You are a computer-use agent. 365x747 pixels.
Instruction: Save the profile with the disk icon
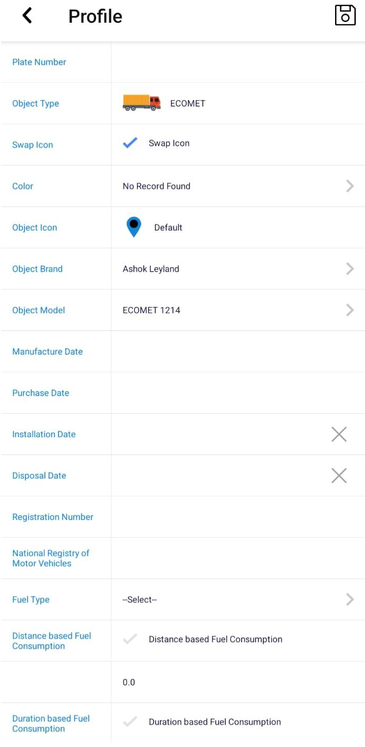click(345, 16)
